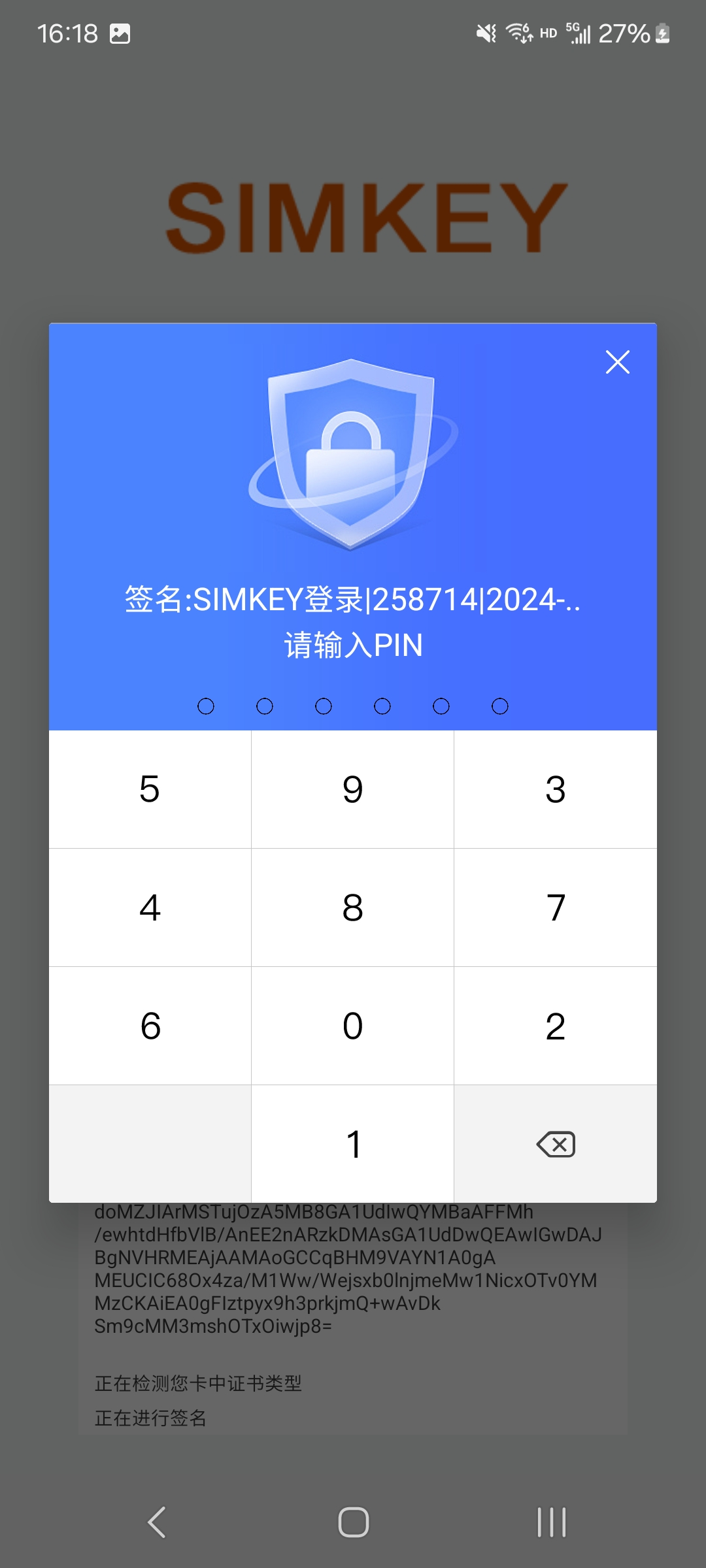Delete the last PIN digit with backspace
Viewport: 706px width, 1568px height.
pyautogui.click(x=555, y=1144)
